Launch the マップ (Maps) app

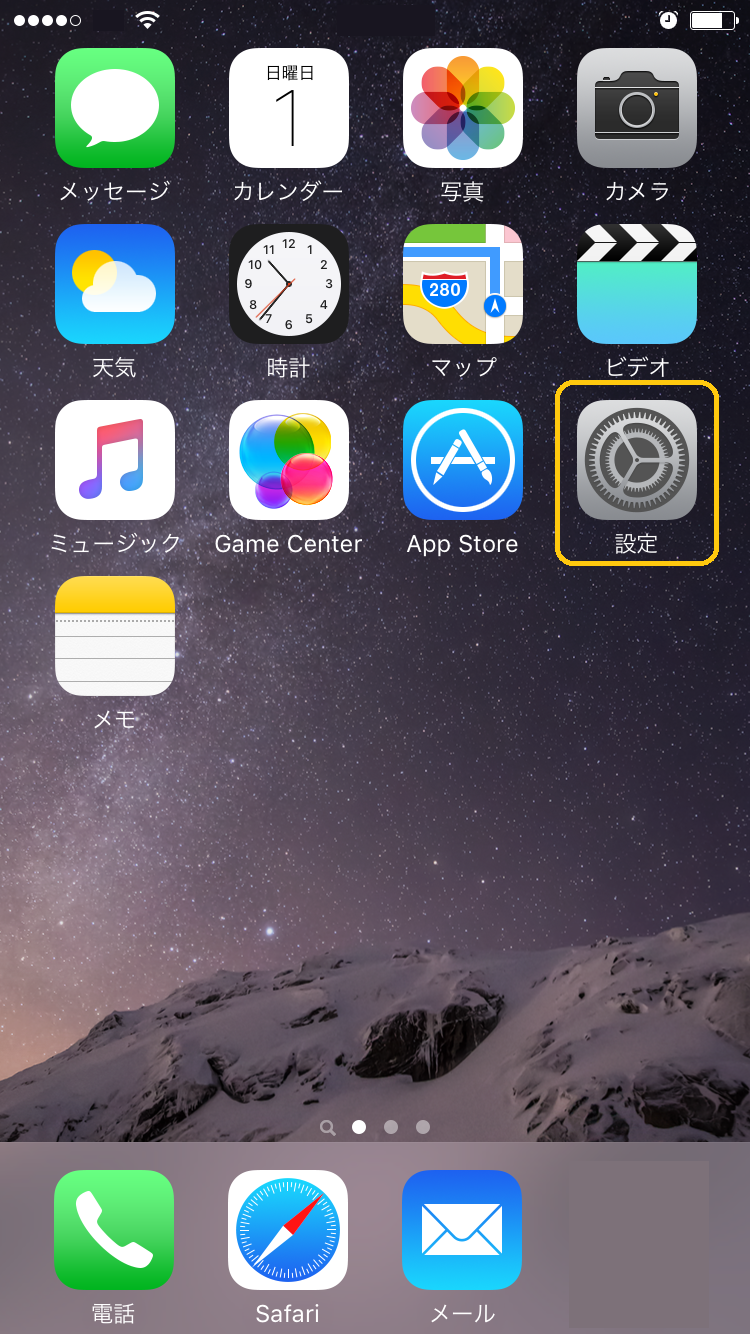463,284
